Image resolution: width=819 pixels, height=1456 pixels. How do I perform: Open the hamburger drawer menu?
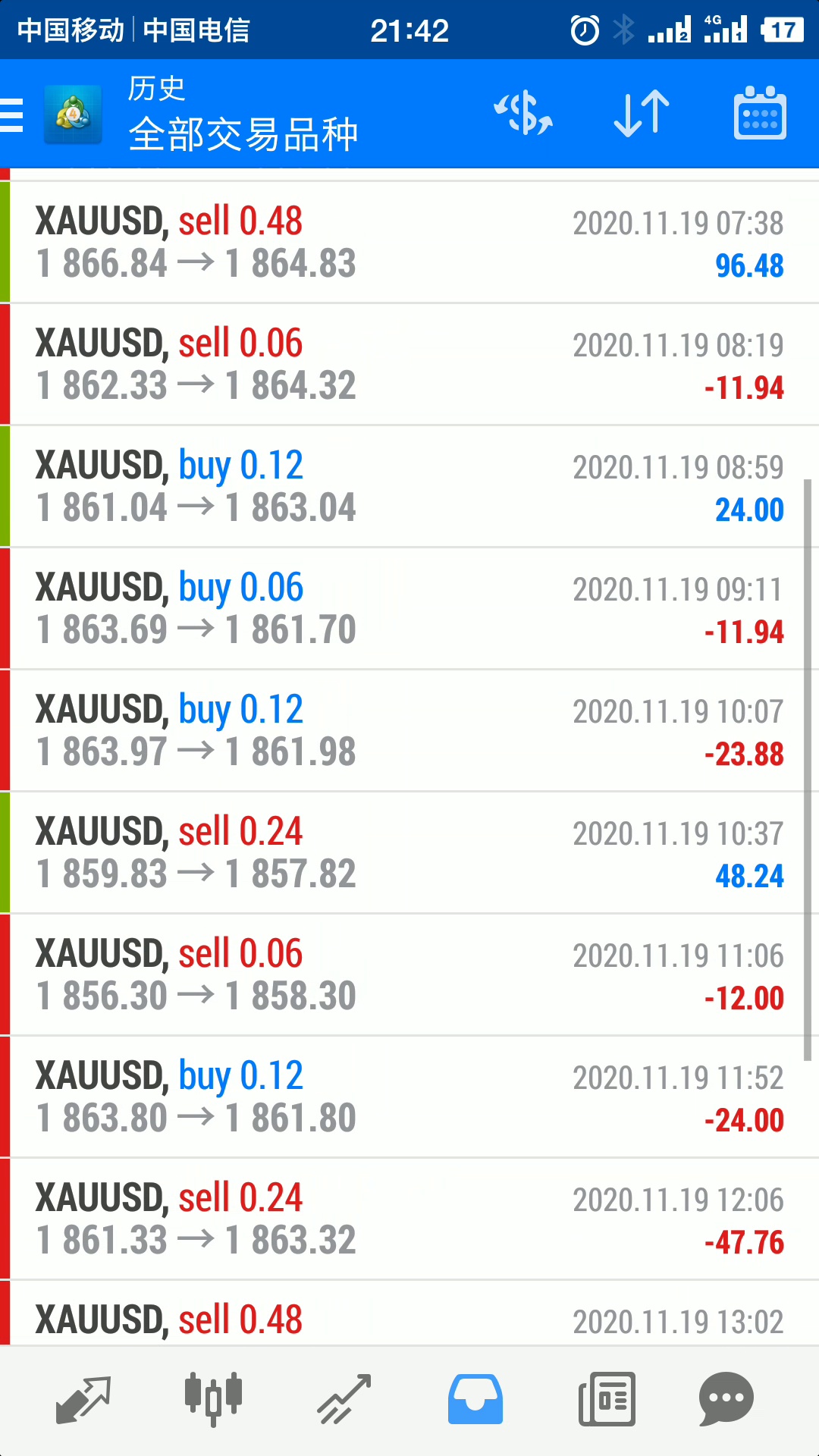pos(12,115)
